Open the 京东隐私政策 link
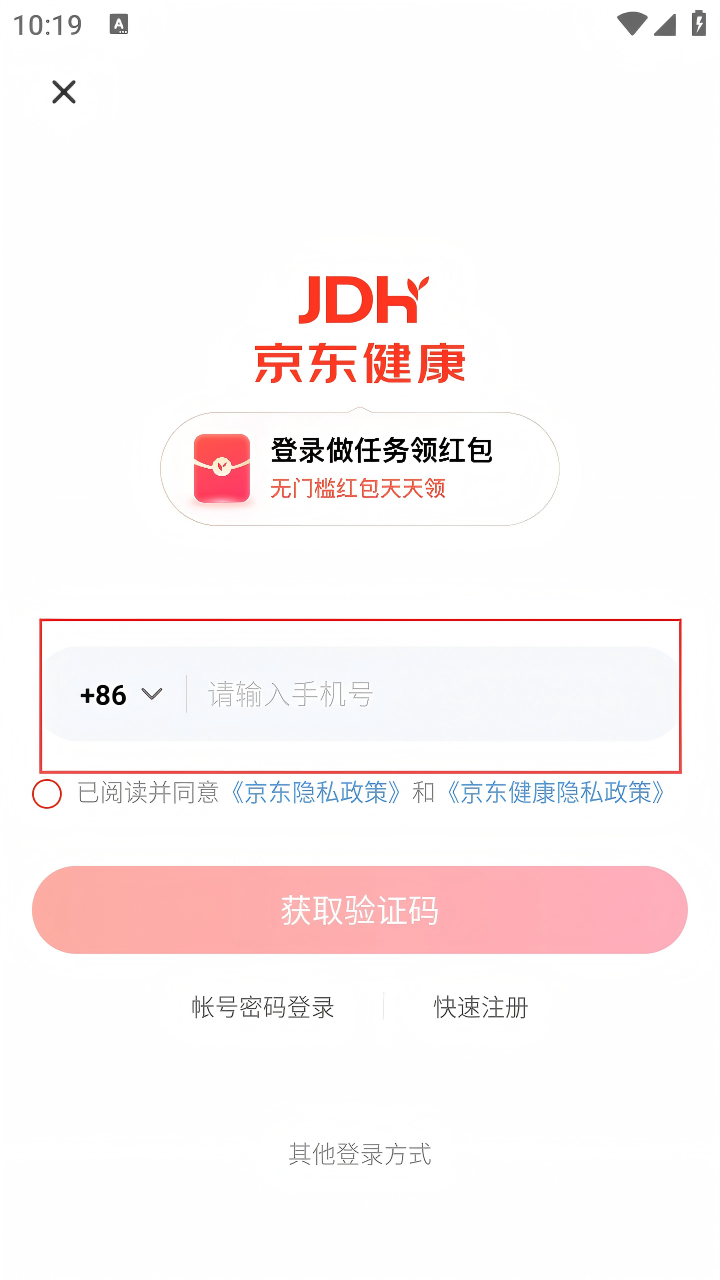This screenshot has width=720, height=1280. (x=316, y=793)
